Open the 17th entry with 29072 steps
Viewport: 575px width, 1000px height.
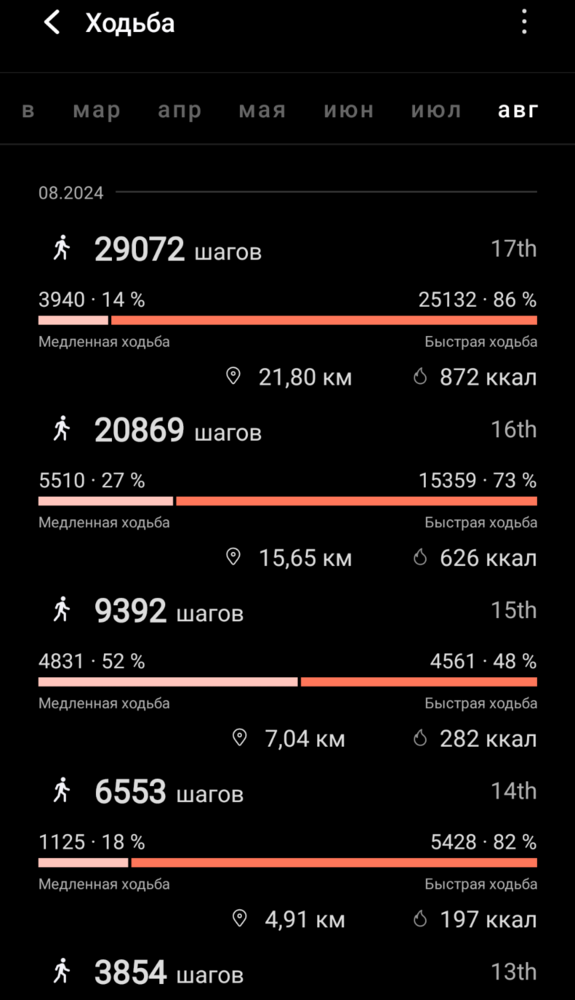pyautogui.click(x=288, y=311)
